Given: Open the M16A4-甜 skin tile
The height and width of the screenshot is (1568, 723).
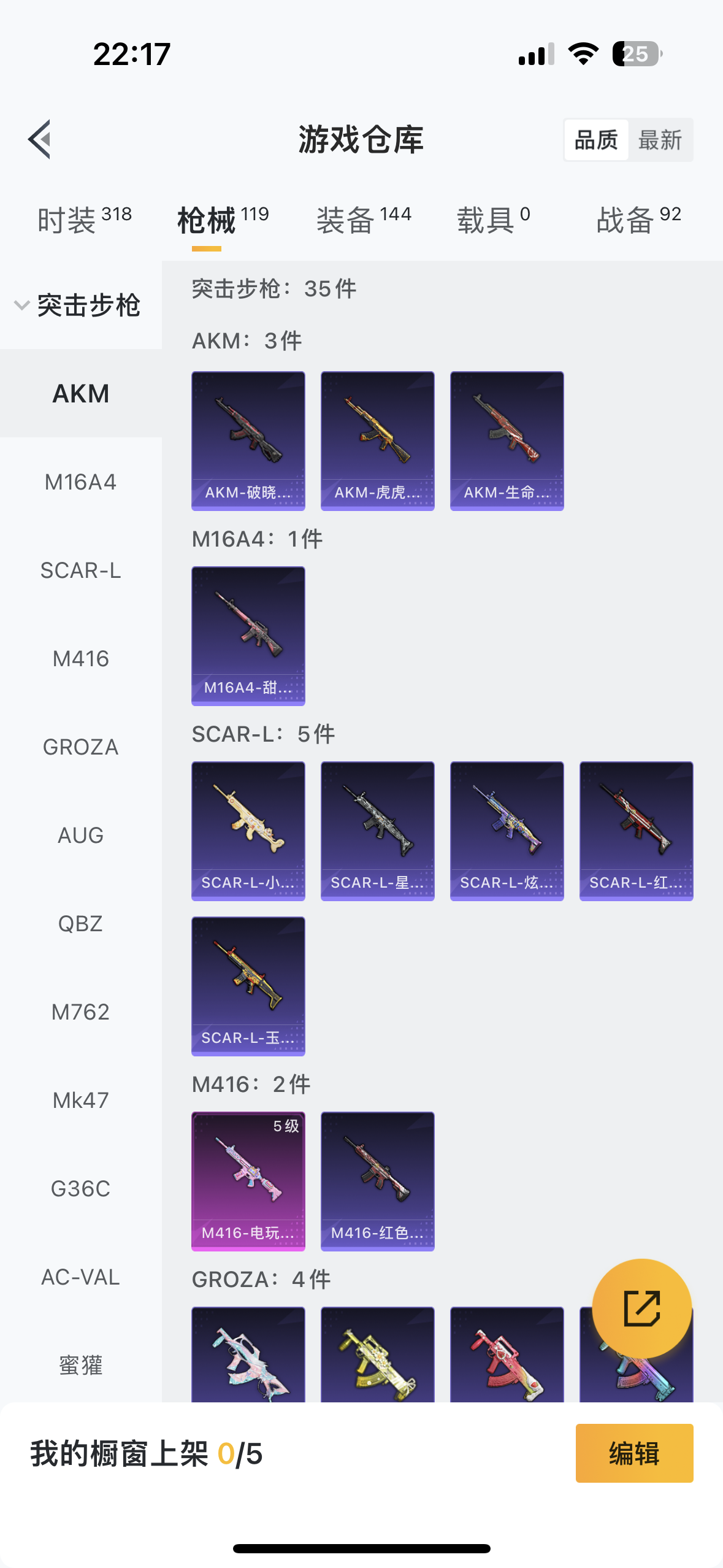Looking at the screenshot, I should 248,636.
